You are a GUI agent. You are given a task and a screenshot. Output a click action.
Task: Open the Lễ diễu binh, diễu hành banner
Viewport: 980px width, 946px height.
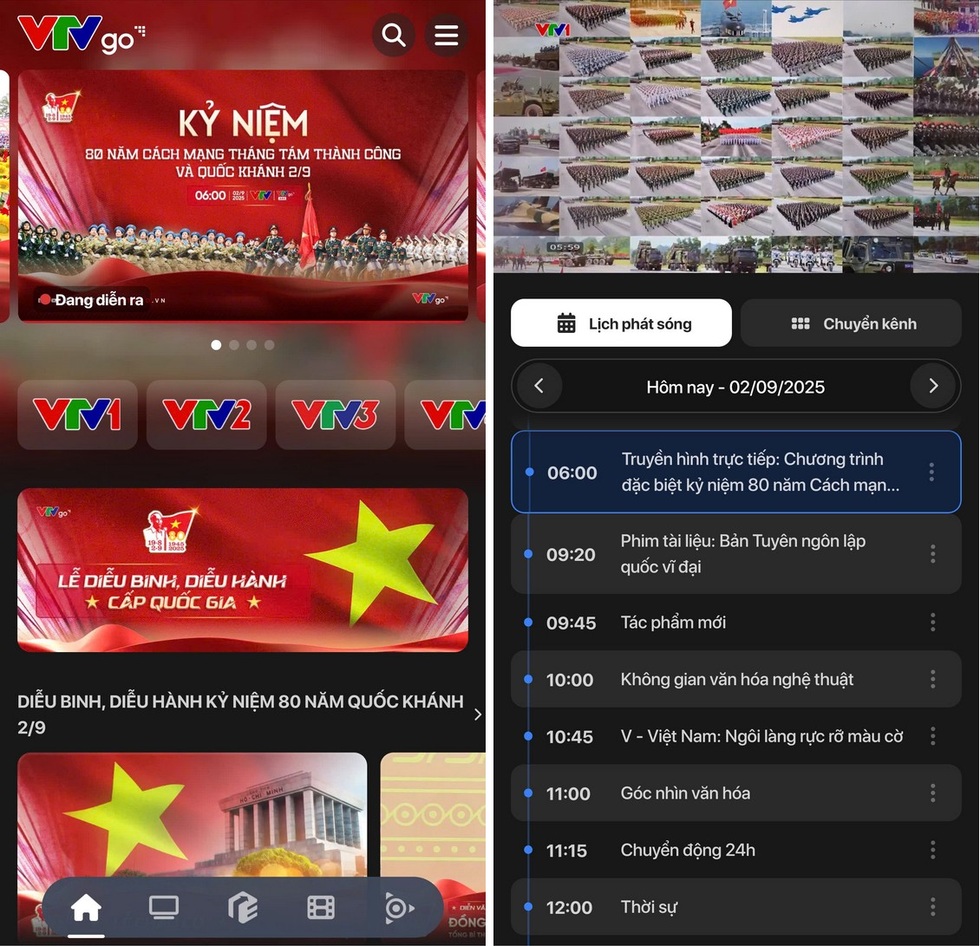pos(243,569)
